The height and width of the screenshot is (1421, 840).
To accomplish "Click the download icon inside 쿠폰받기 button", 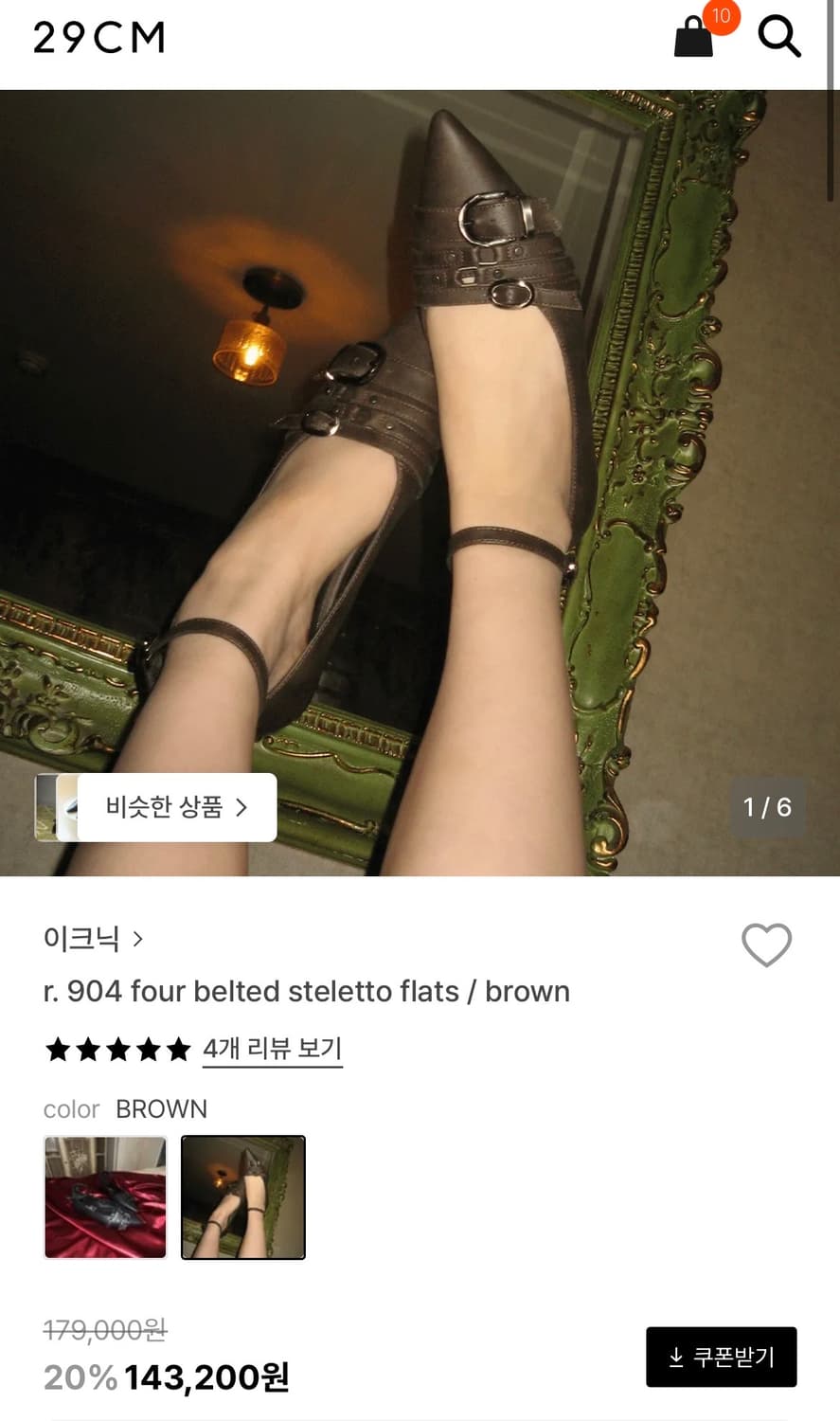I will point(675,1358).
